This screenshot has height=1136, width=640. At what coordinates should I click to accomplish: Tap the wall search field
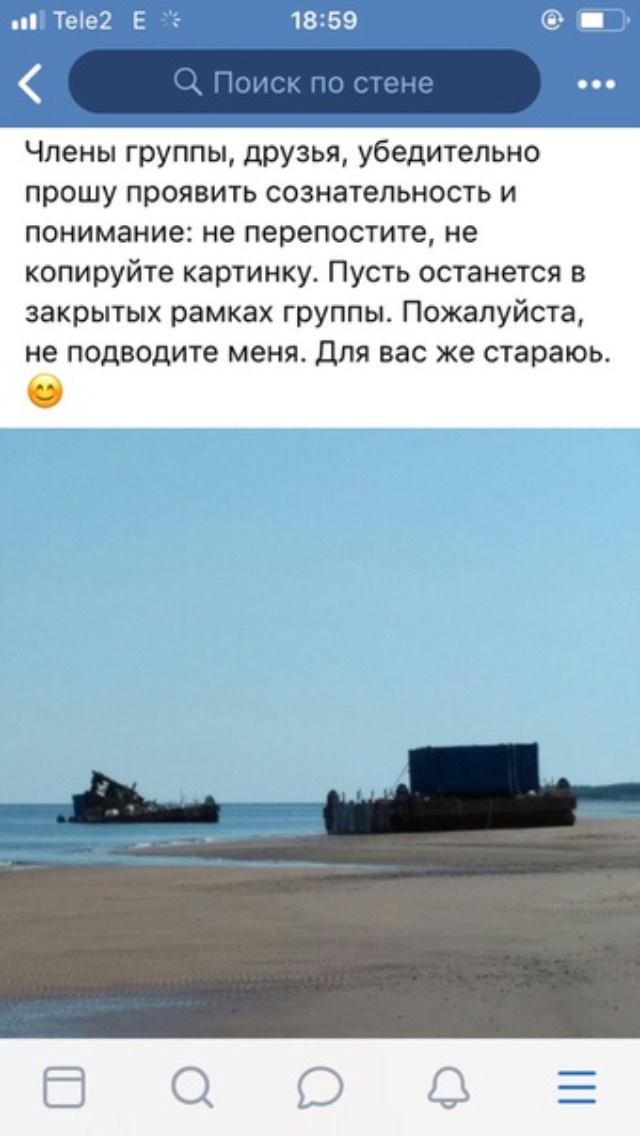coord(304,83)
